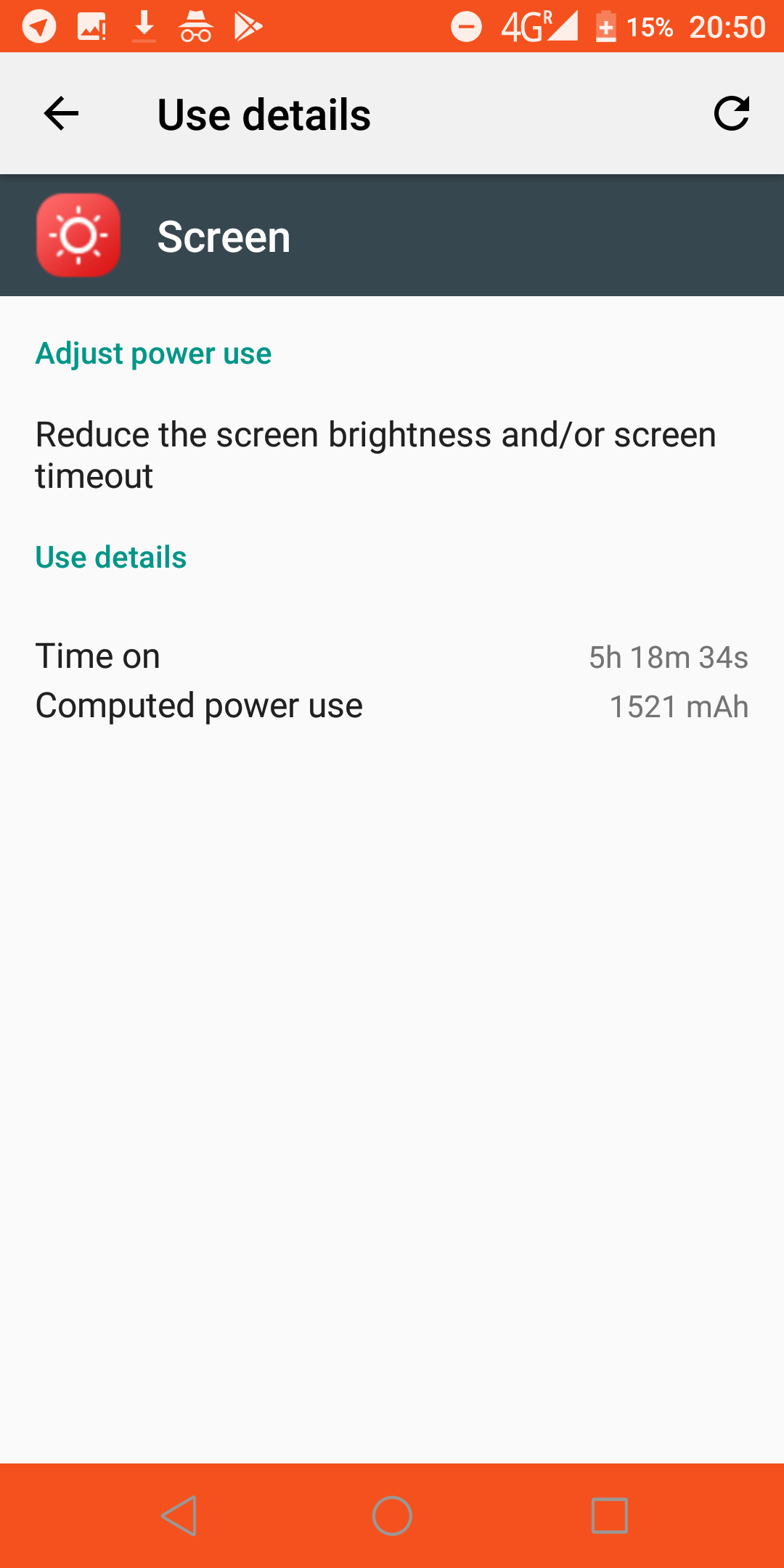784x1568 pixels.
Task: Open recent apps from the navigation bar
Action: (610, 1516)
